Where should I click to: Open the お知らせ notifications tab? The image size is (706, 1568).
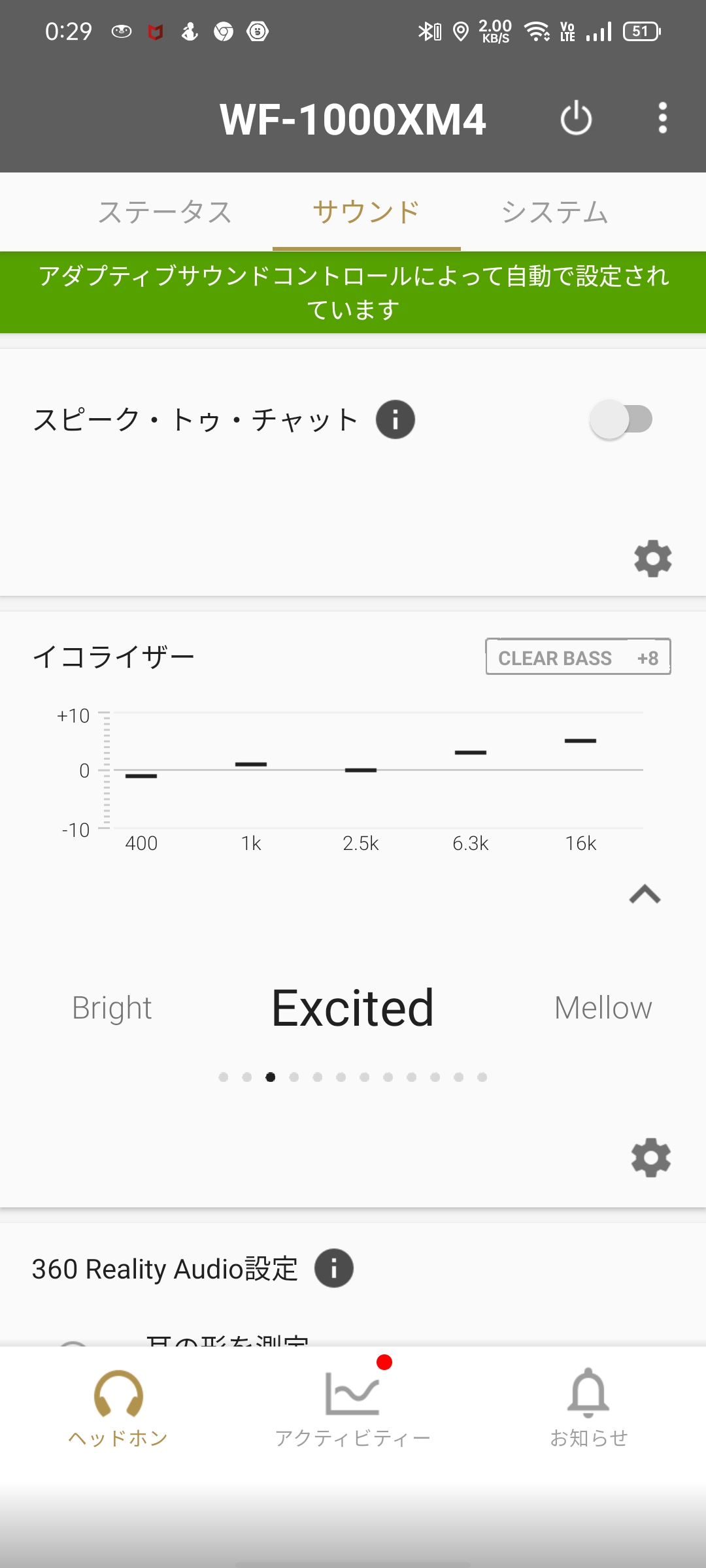(588, 1407)
